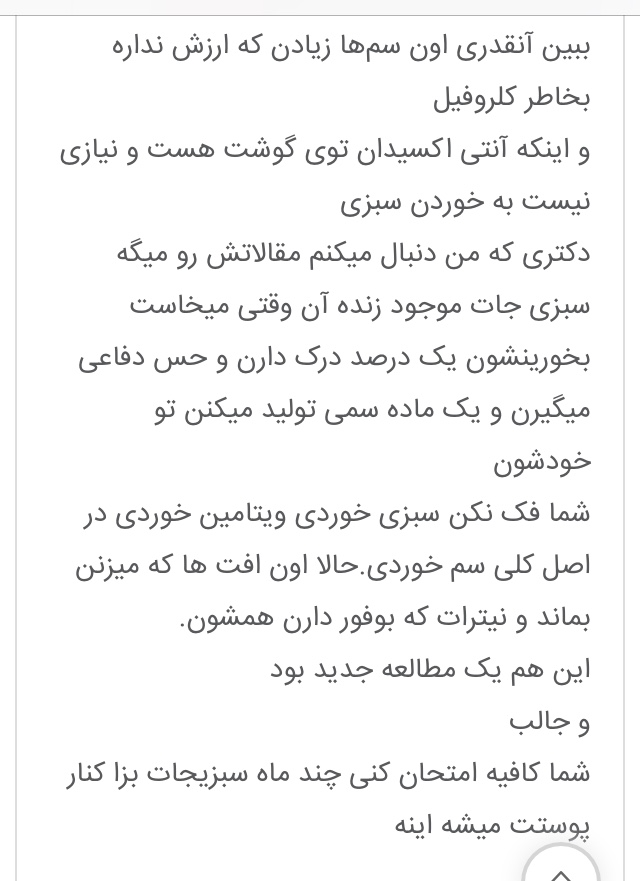Tap the scroll-to-top arrow button
Image resolution: width=640 pixels, height=881 pixels.
pos(561,865)
